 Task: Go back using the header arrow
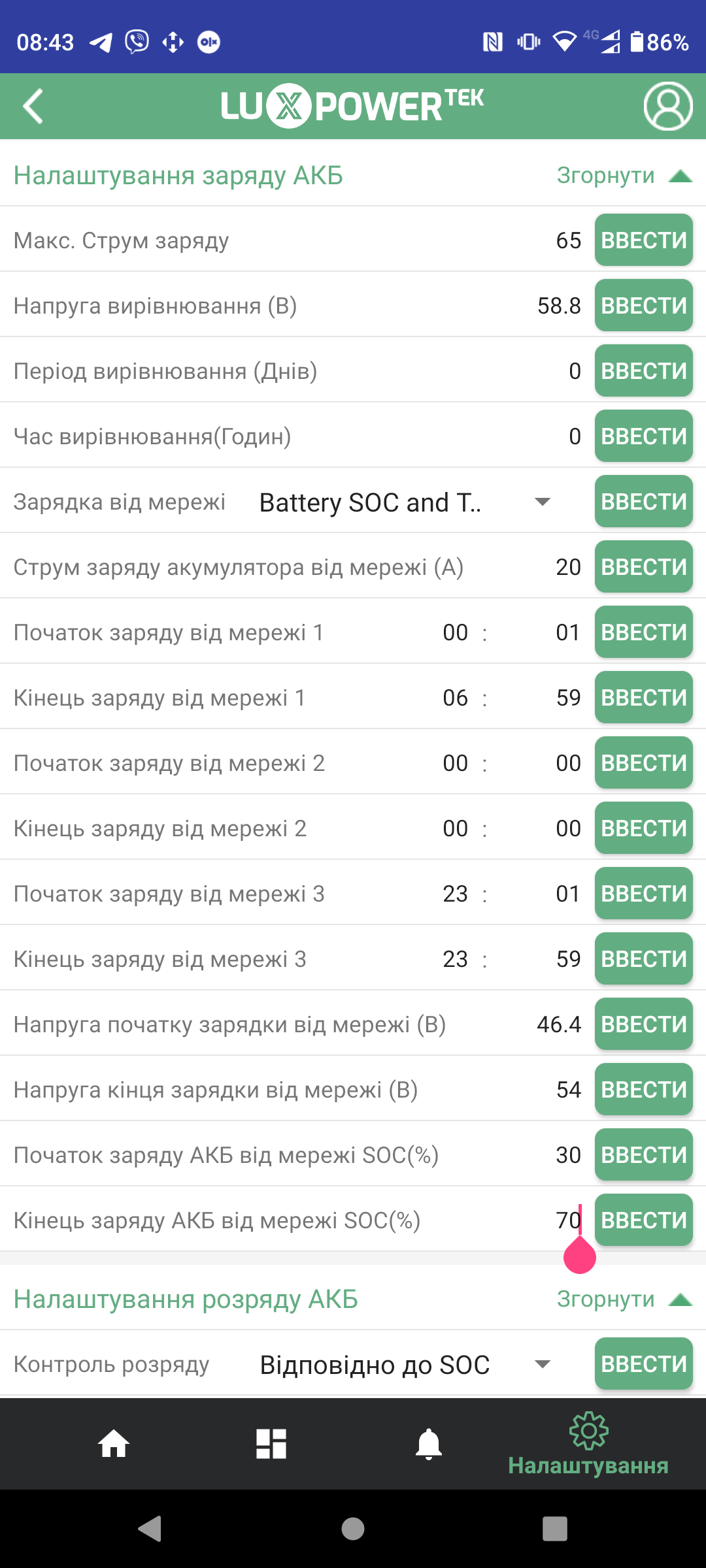click(33, 106)
